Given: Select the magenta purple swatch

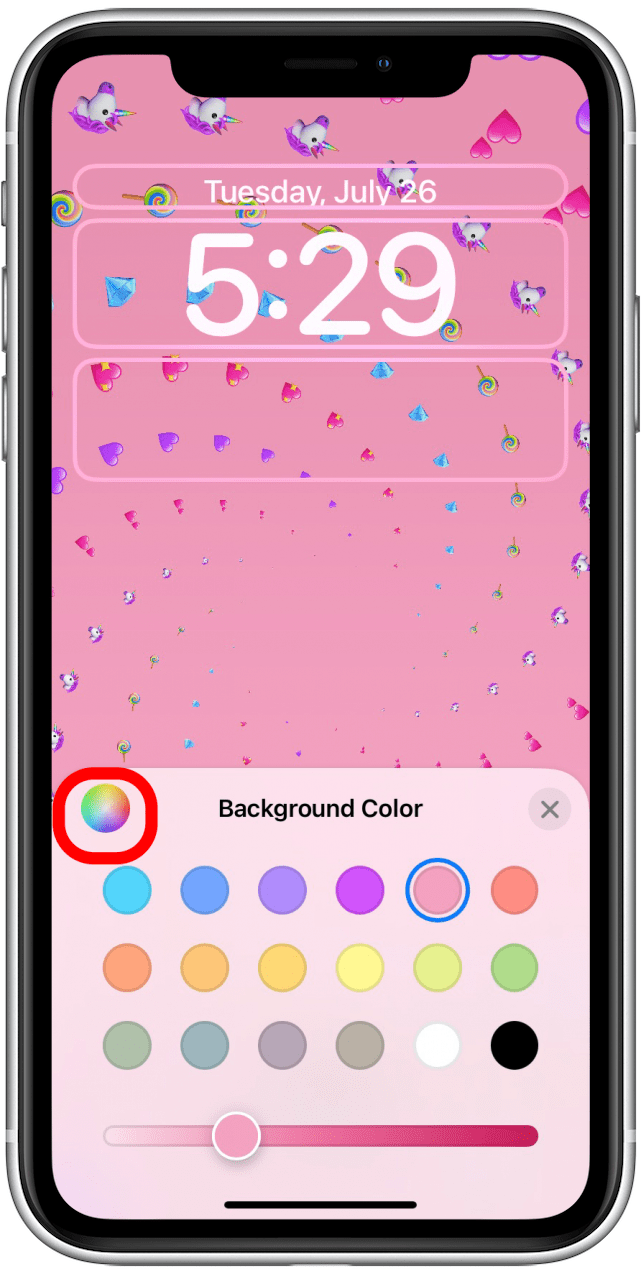Looking at the screenshot, I should click(360, 889).
